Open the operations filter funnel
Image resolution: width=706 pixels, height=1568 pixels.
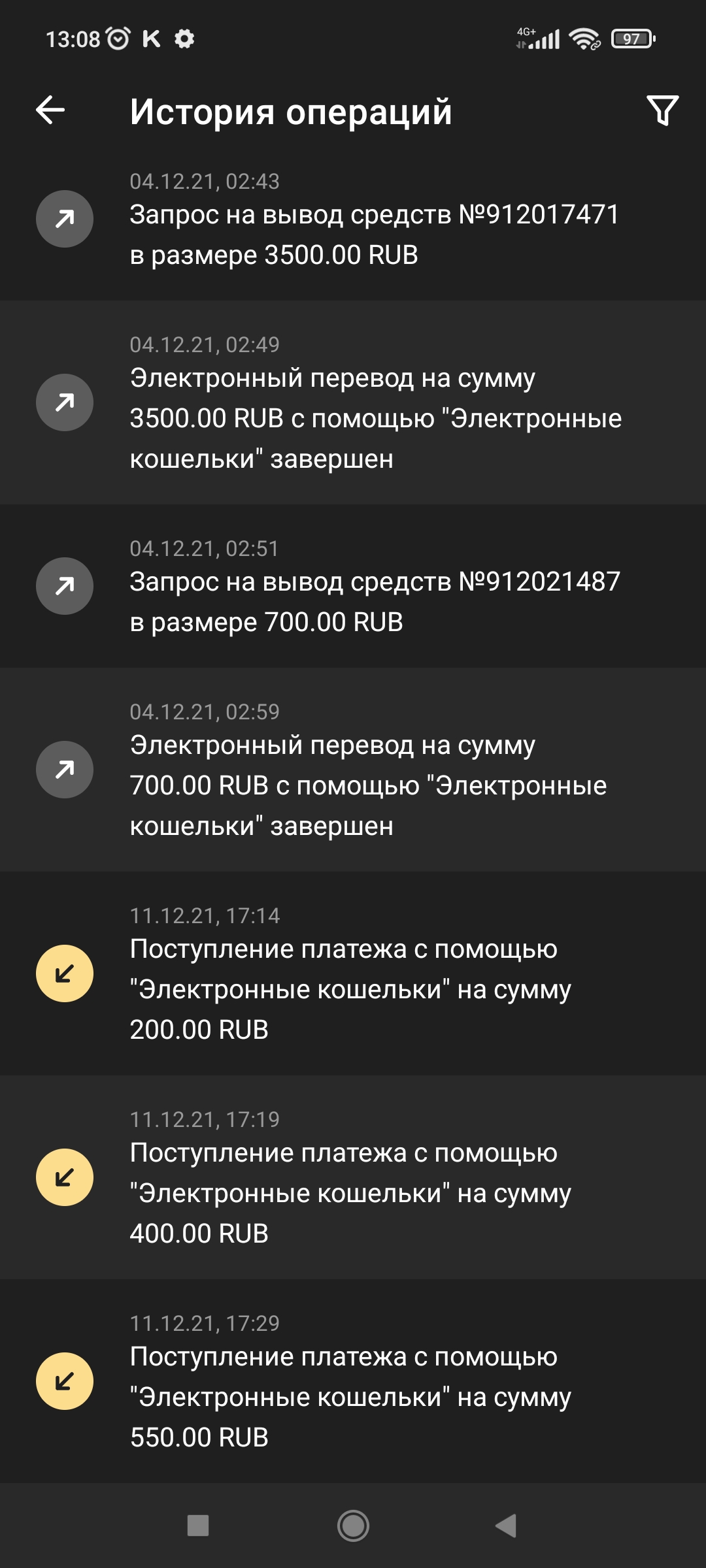[x=662, y=110]
